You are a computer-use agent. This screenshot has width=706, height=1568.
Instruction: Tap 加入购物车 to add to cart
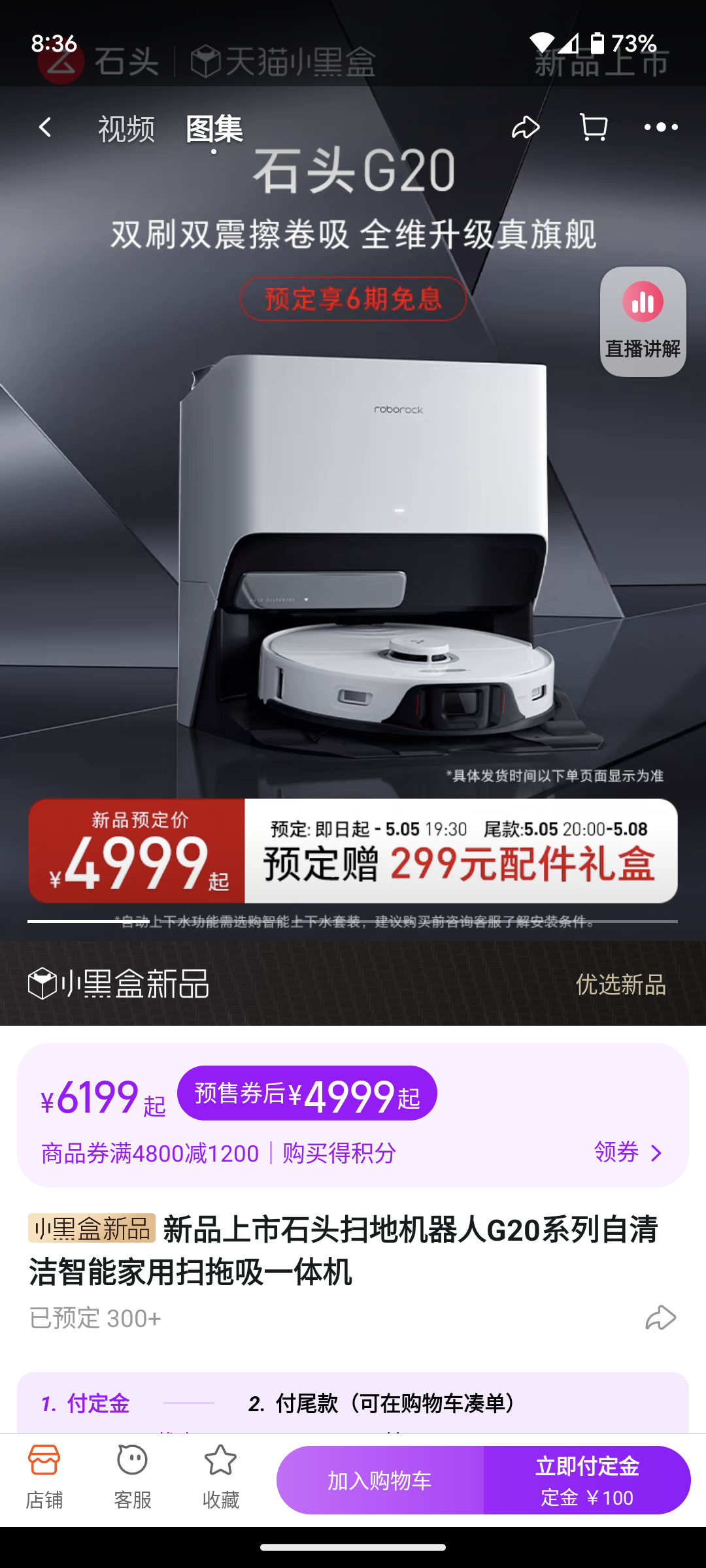[x=380, y=1480]
